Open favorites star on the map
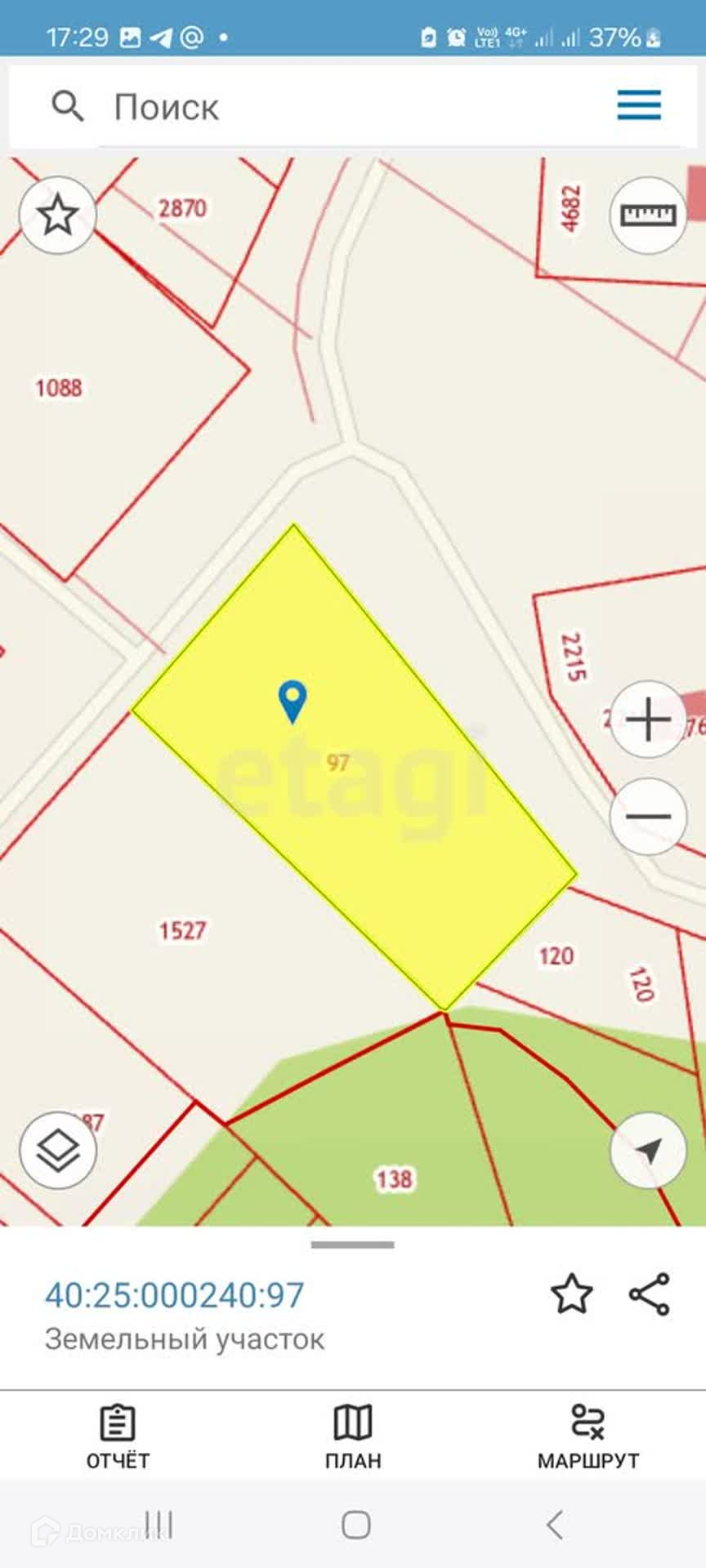Image resolution: width=706 pixels, height=1568 pixels. pyautogui.click(x=58, y=216)
